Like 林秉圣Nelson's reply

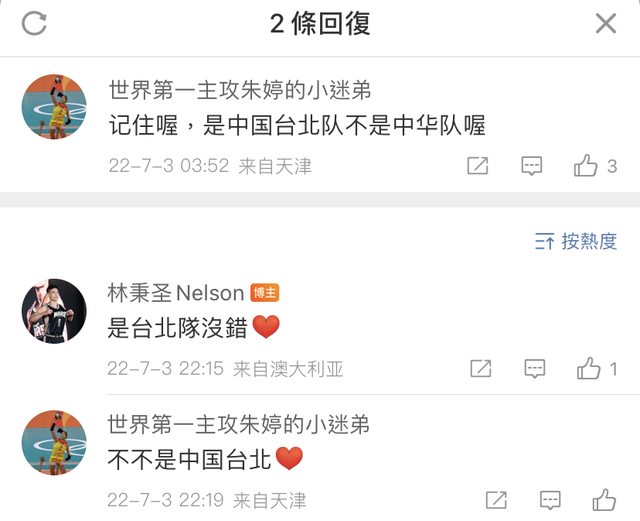tap(589, 369)
